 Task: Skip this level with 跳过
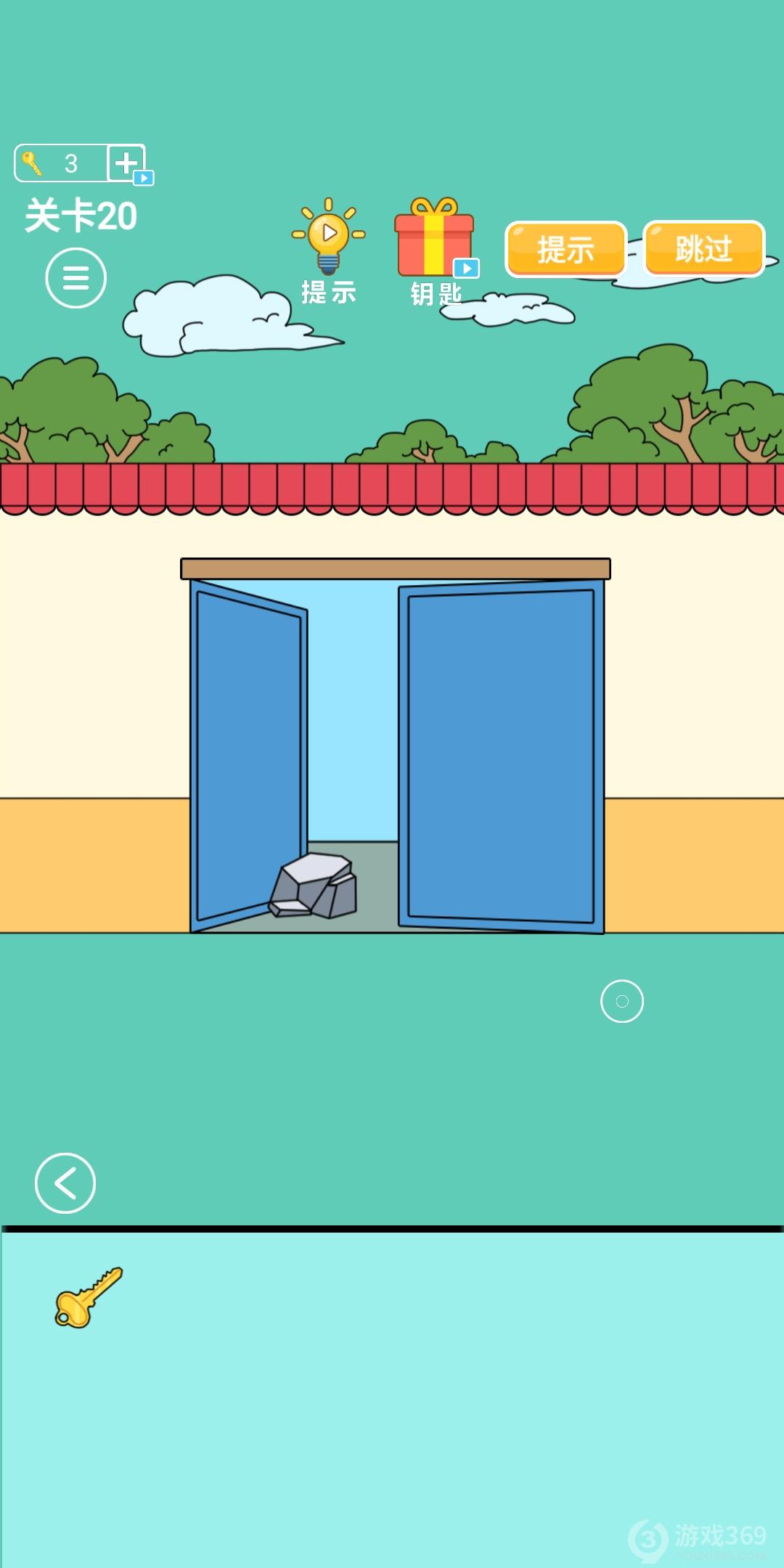click(x=703, y=249)
